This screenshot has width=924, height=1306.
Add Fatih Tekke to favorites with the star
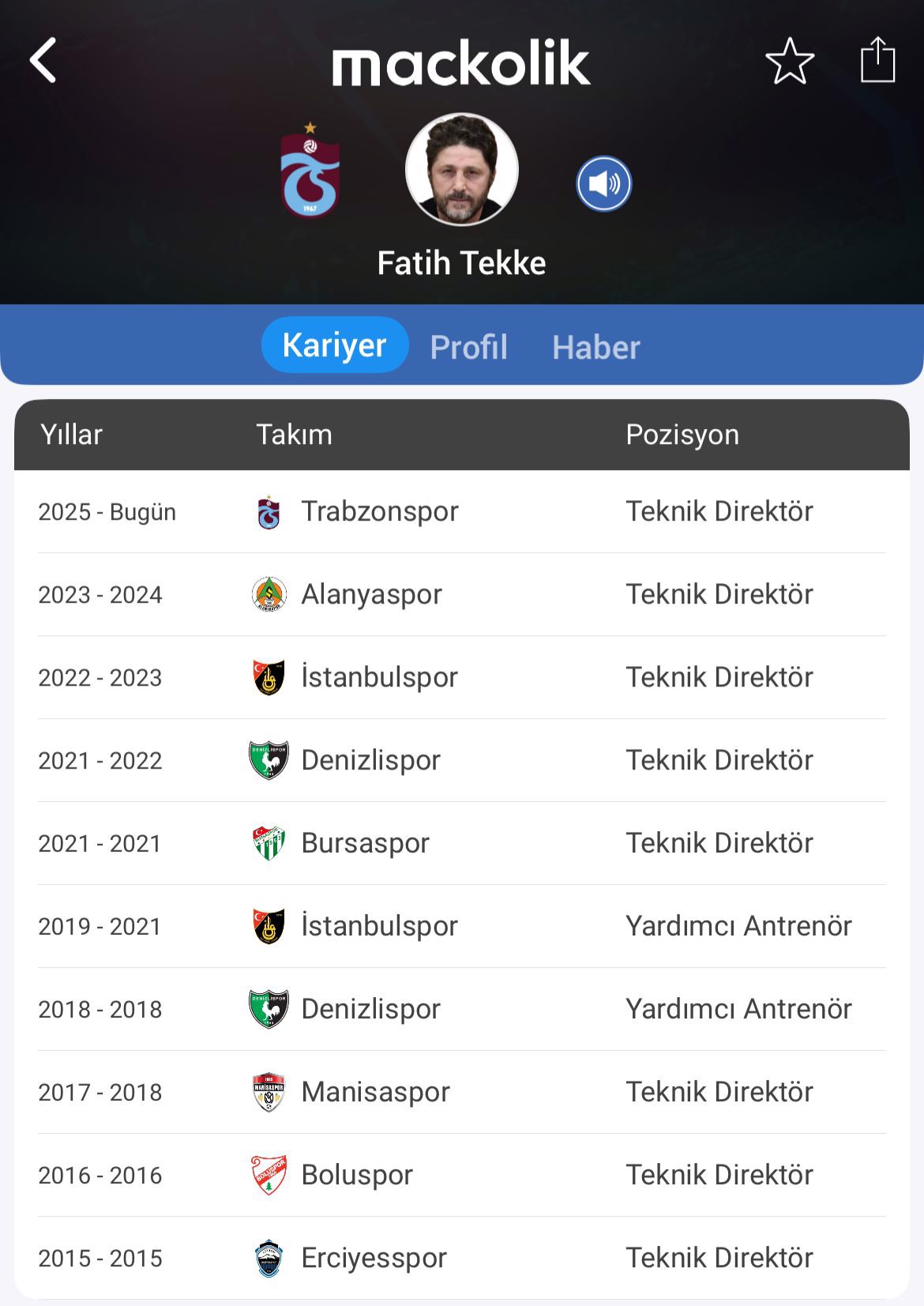point(790,61)
